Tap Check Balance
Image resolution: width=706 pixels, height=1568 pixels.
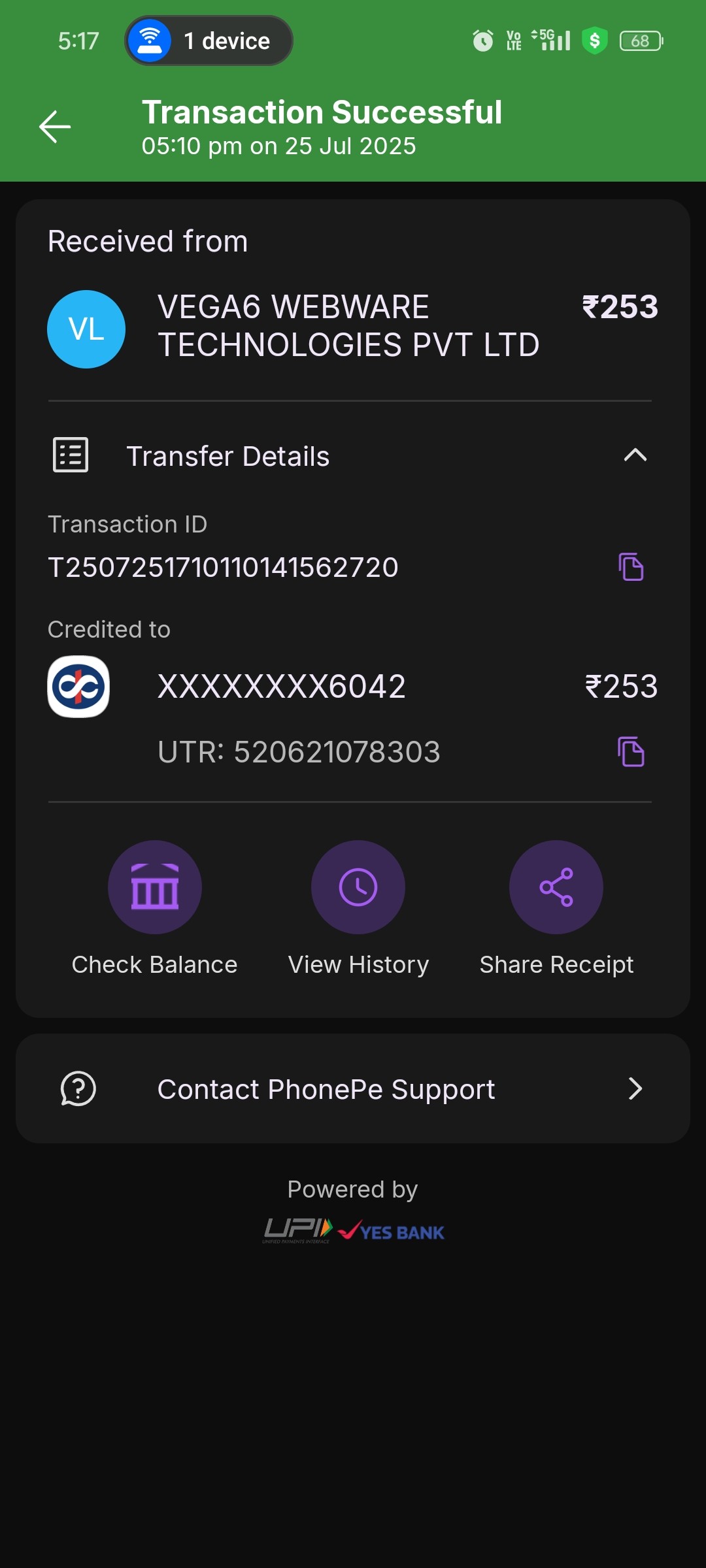(155, 887)
